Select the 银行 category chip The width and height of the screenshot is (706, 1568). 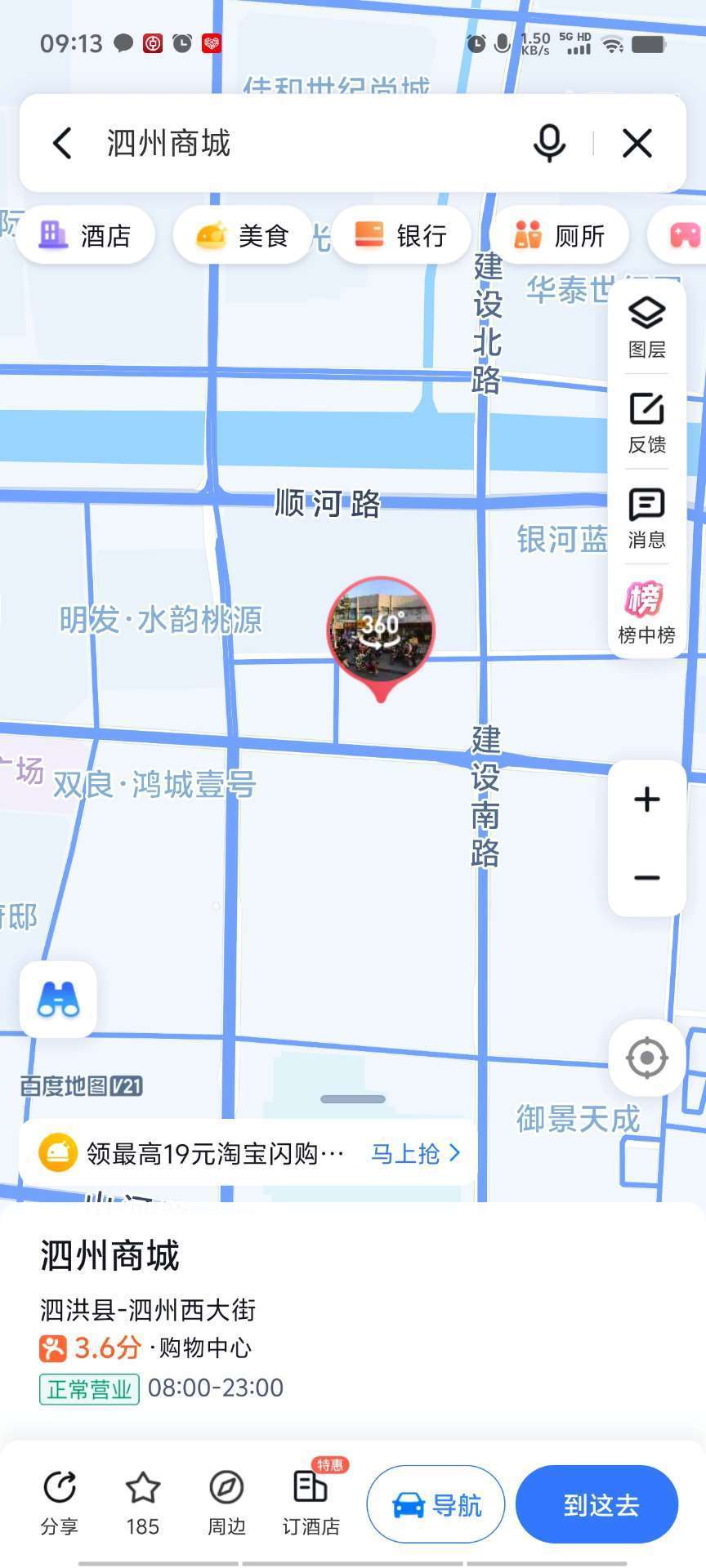point(401,236)
